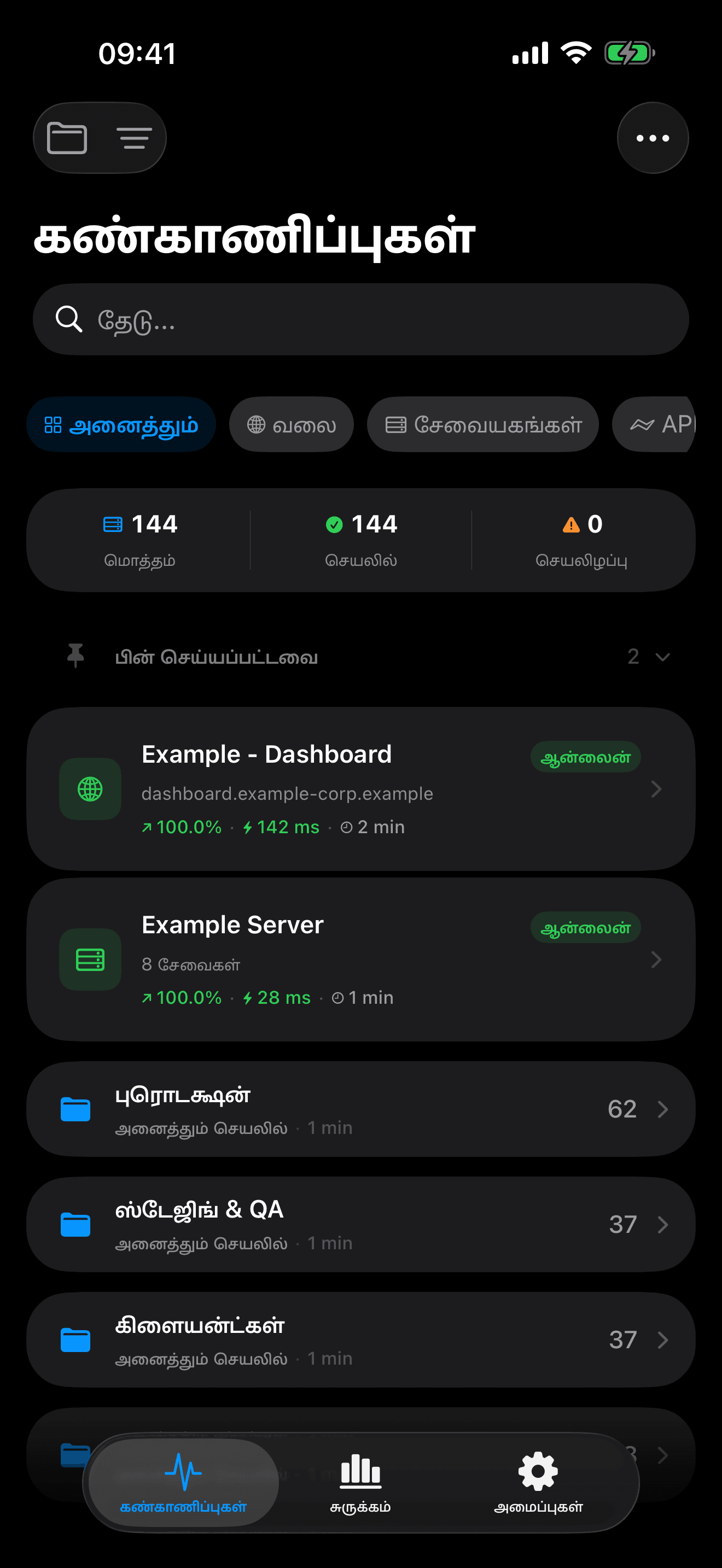This screenshot has height=1568, width=722.
Task: Open the folder view icon
Action: [67, 138]
